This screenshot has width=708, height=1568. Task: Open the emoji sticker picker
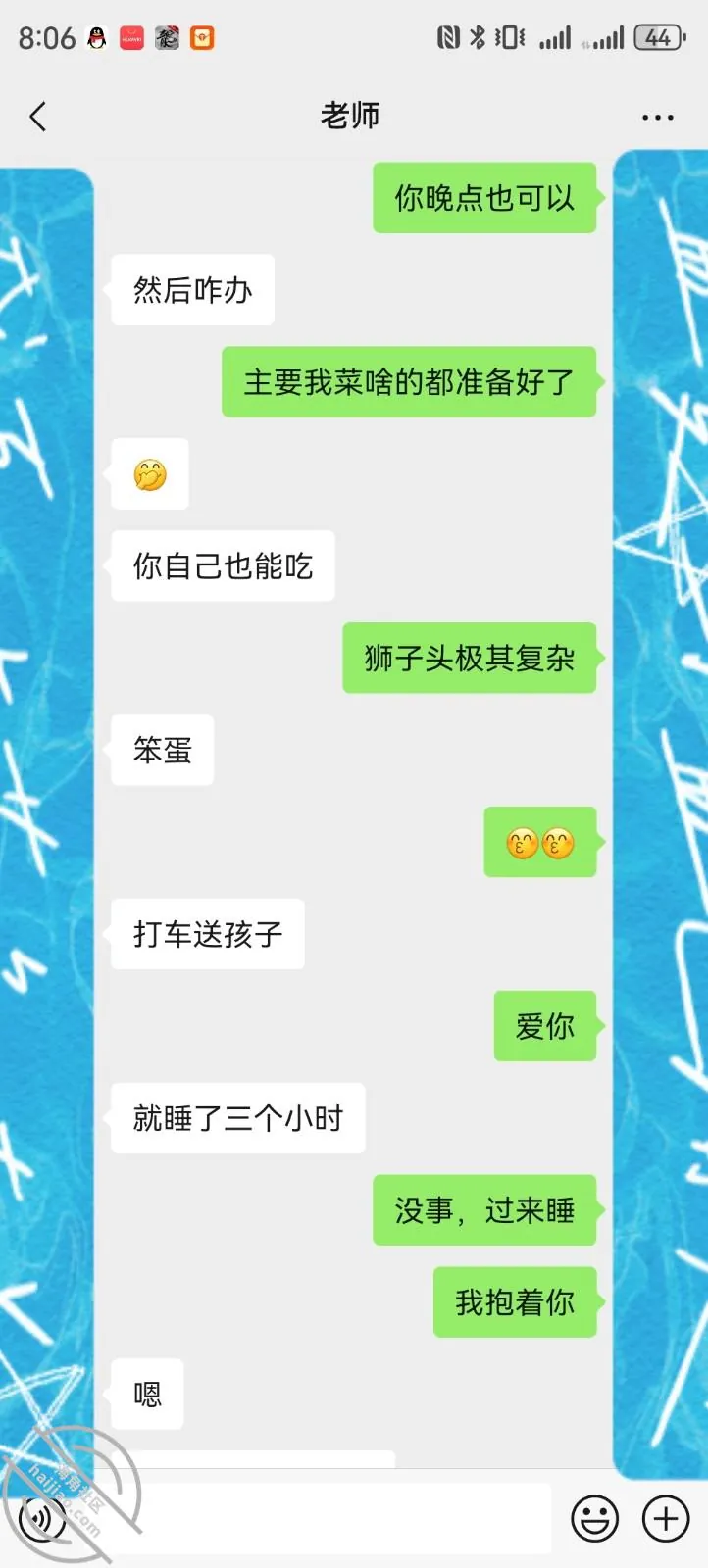(594, 1518)
